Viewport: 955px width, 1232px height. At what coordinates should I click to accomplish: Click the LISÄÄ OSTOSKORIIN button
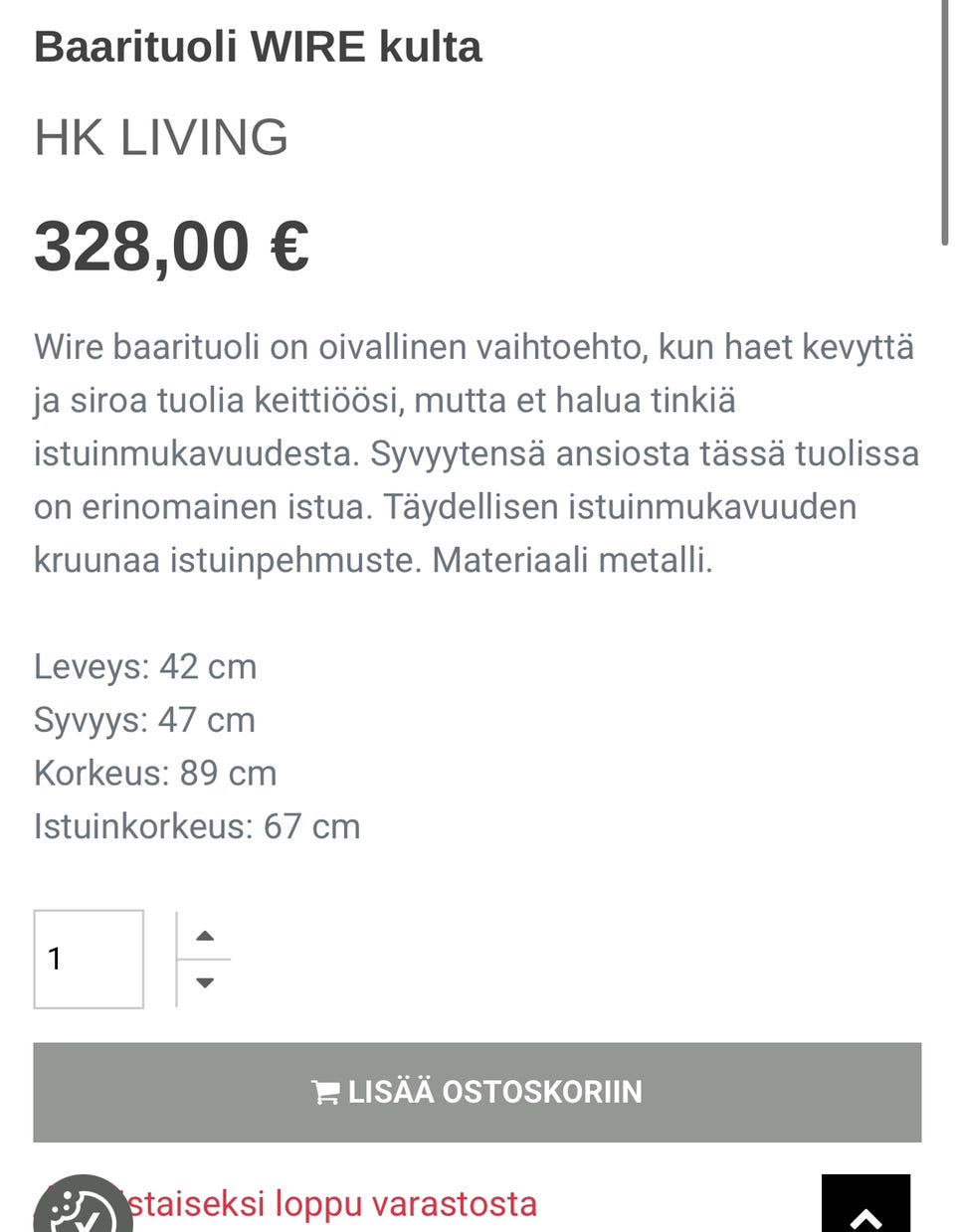tap(477, 1092)
